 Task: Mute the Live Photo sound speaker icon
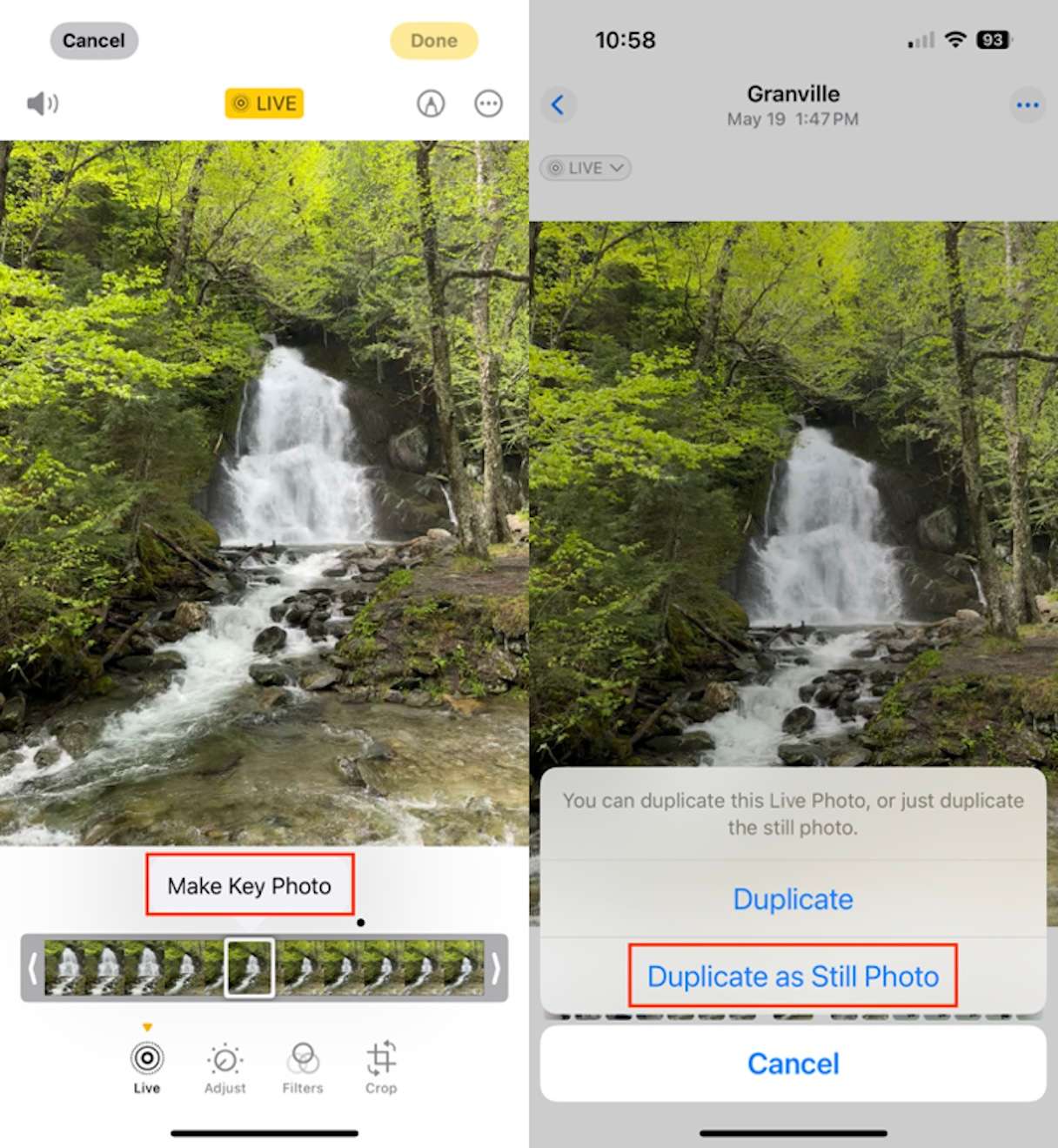coord(42,104)
